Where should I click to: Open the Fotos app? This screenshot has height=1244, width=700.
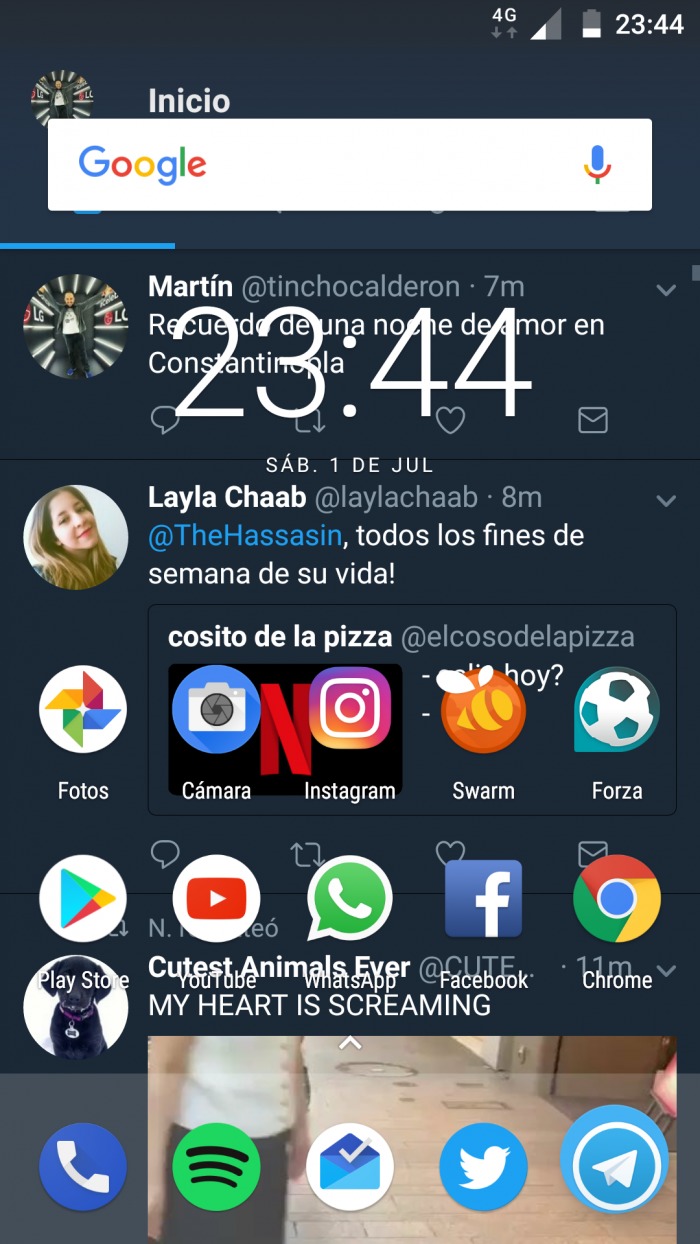coord(83,710)
